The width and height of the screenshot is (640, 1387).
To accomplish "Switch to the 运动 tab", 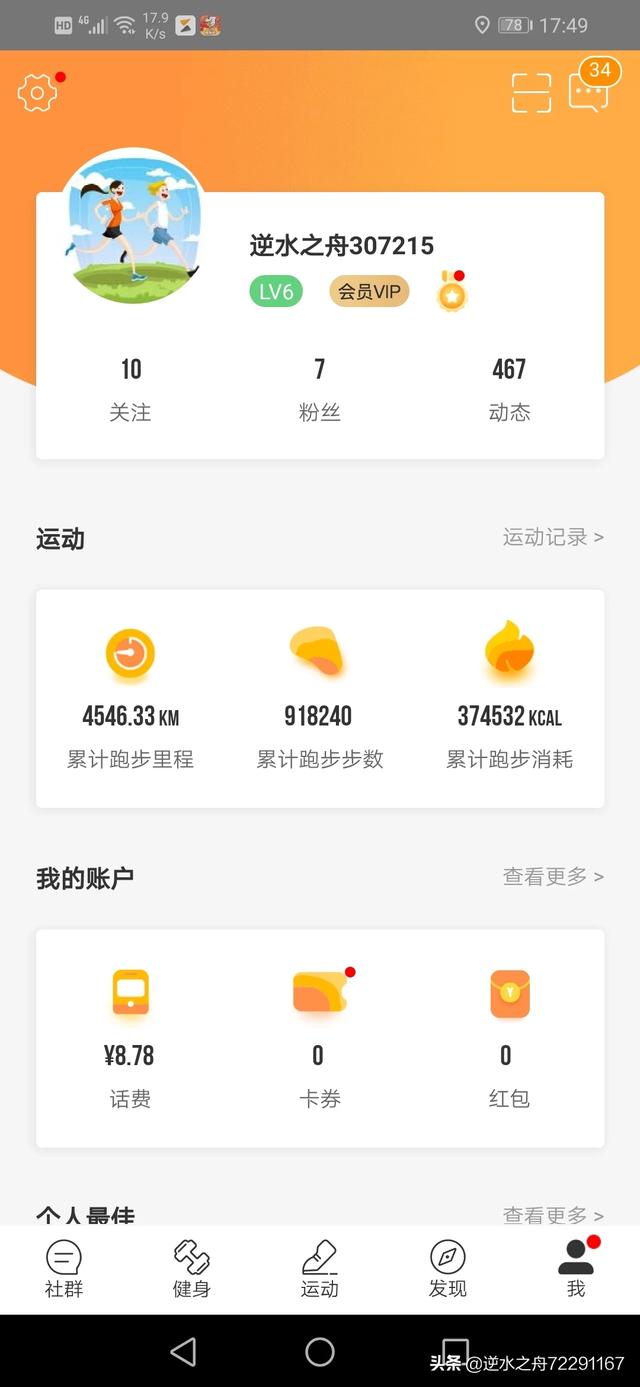I will [320, 1269].
